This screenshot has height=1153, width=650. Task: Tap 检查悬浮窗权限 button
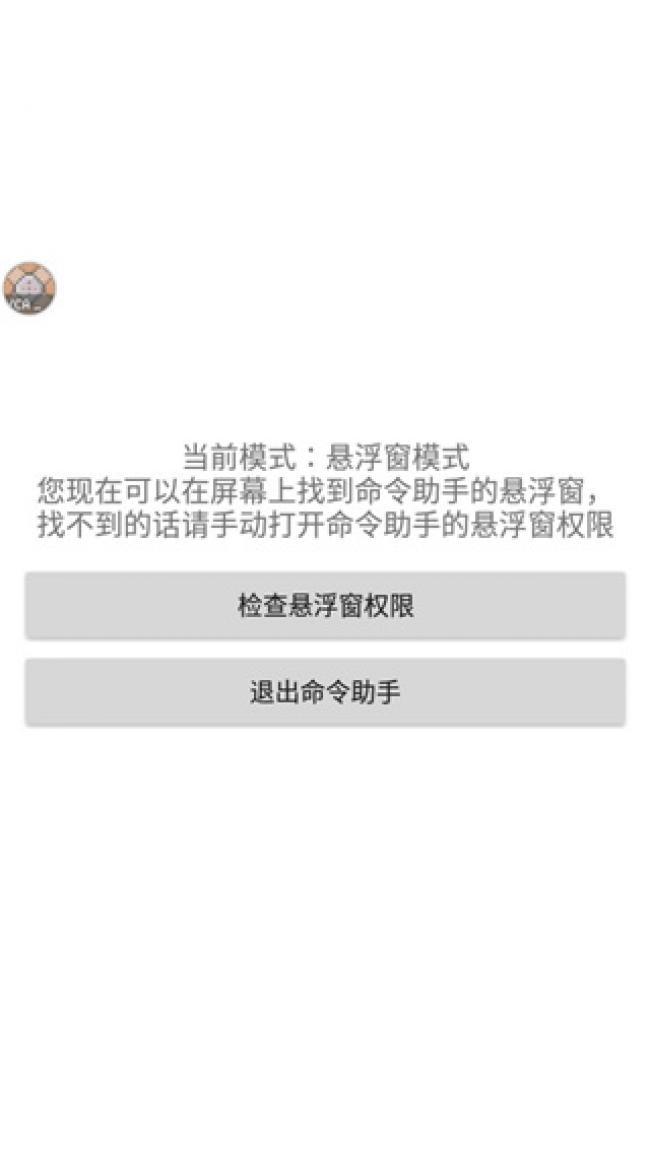(325, 605)
